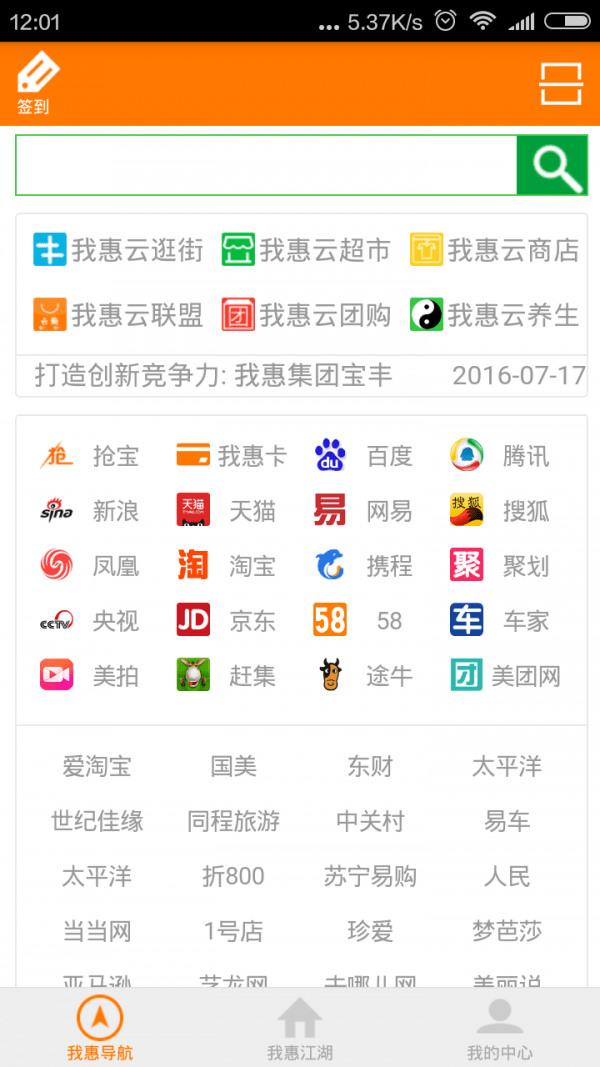Tap the green search magnifier button

[552, 165]
